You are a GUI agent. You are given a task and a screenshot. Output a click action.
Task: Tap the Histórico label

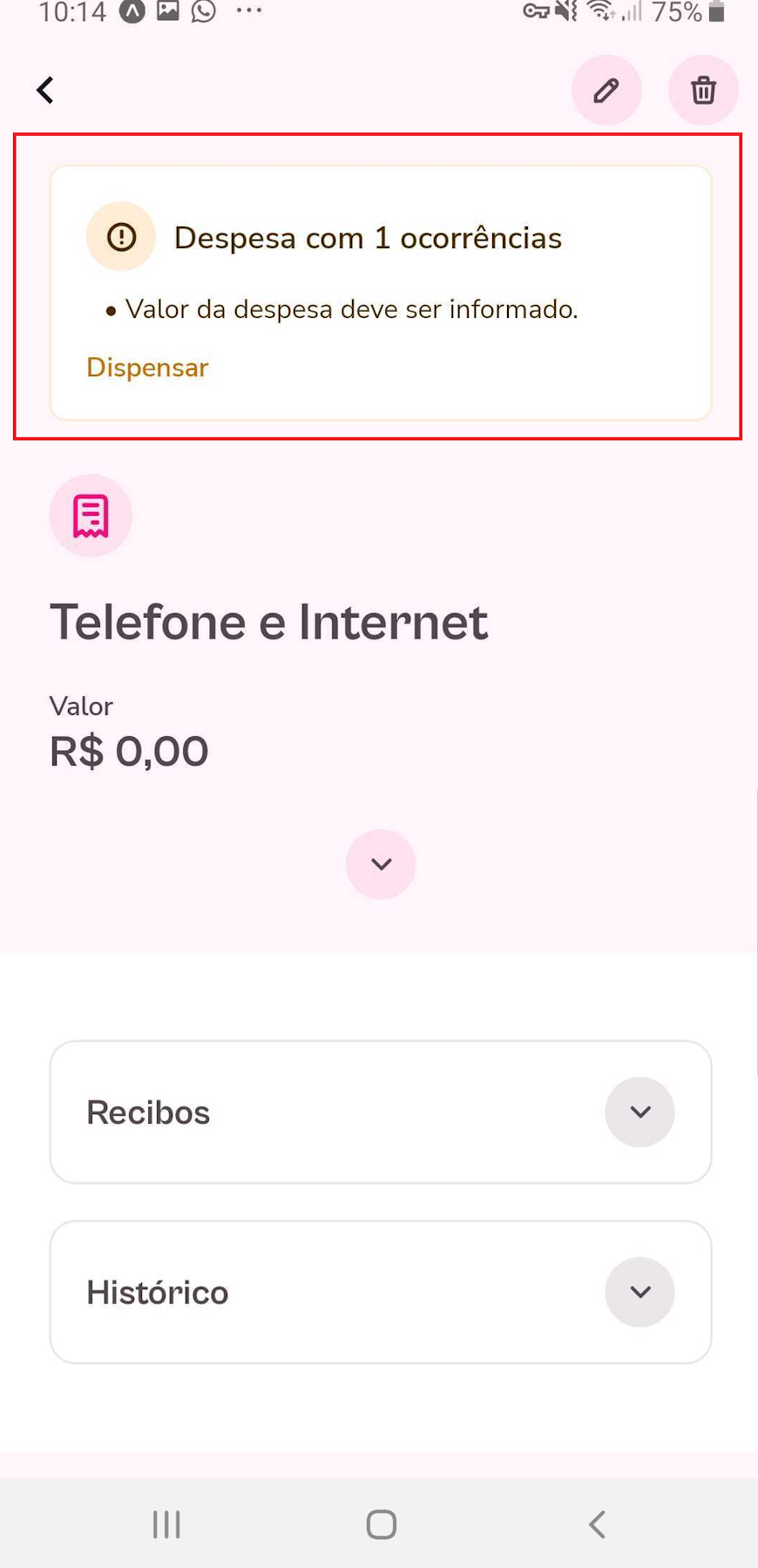click(x=157, y=1292)
